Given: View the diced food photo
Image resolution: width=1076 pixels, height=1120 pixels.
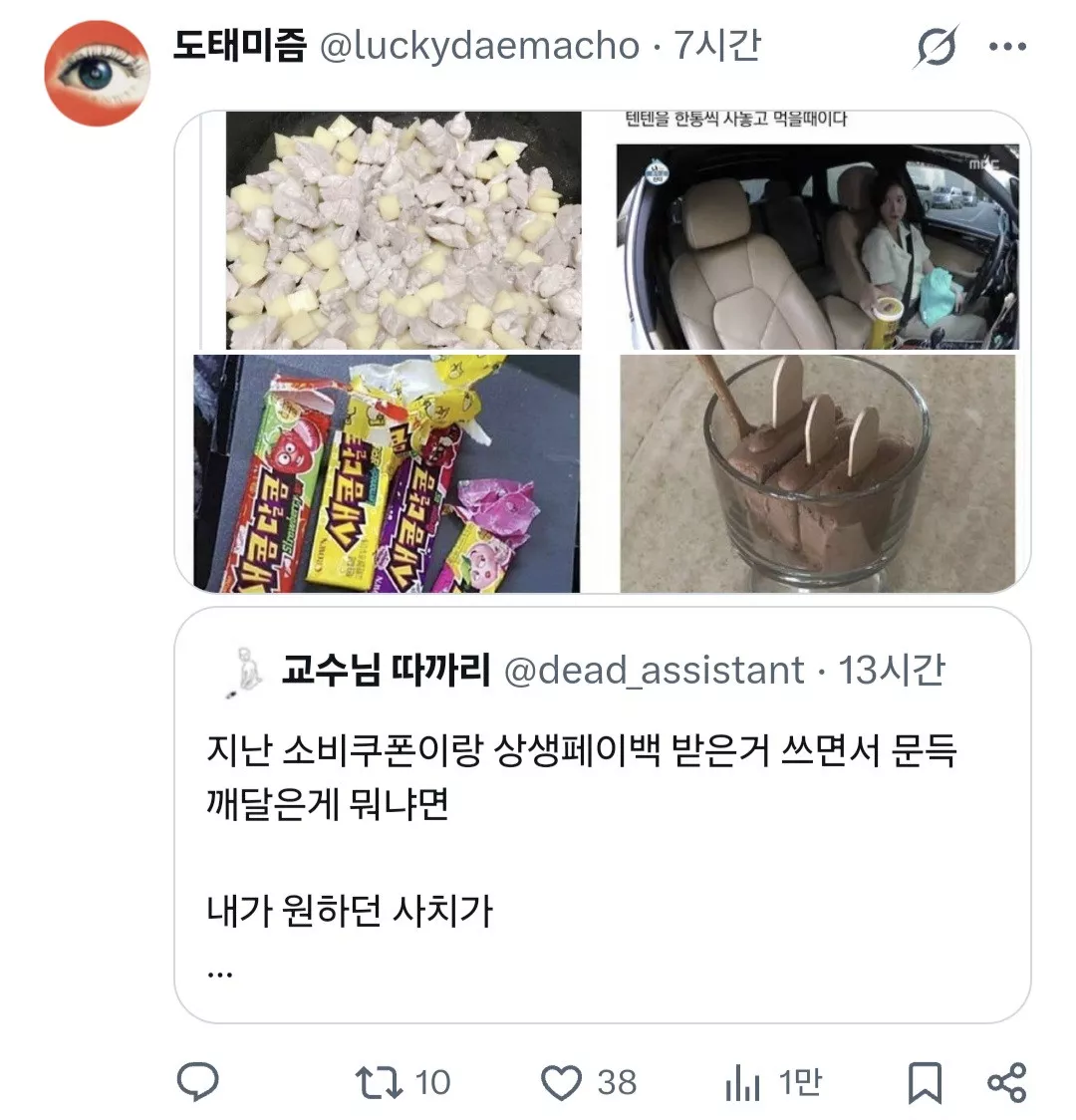Looking at the screenshot, I should point(403,230).
